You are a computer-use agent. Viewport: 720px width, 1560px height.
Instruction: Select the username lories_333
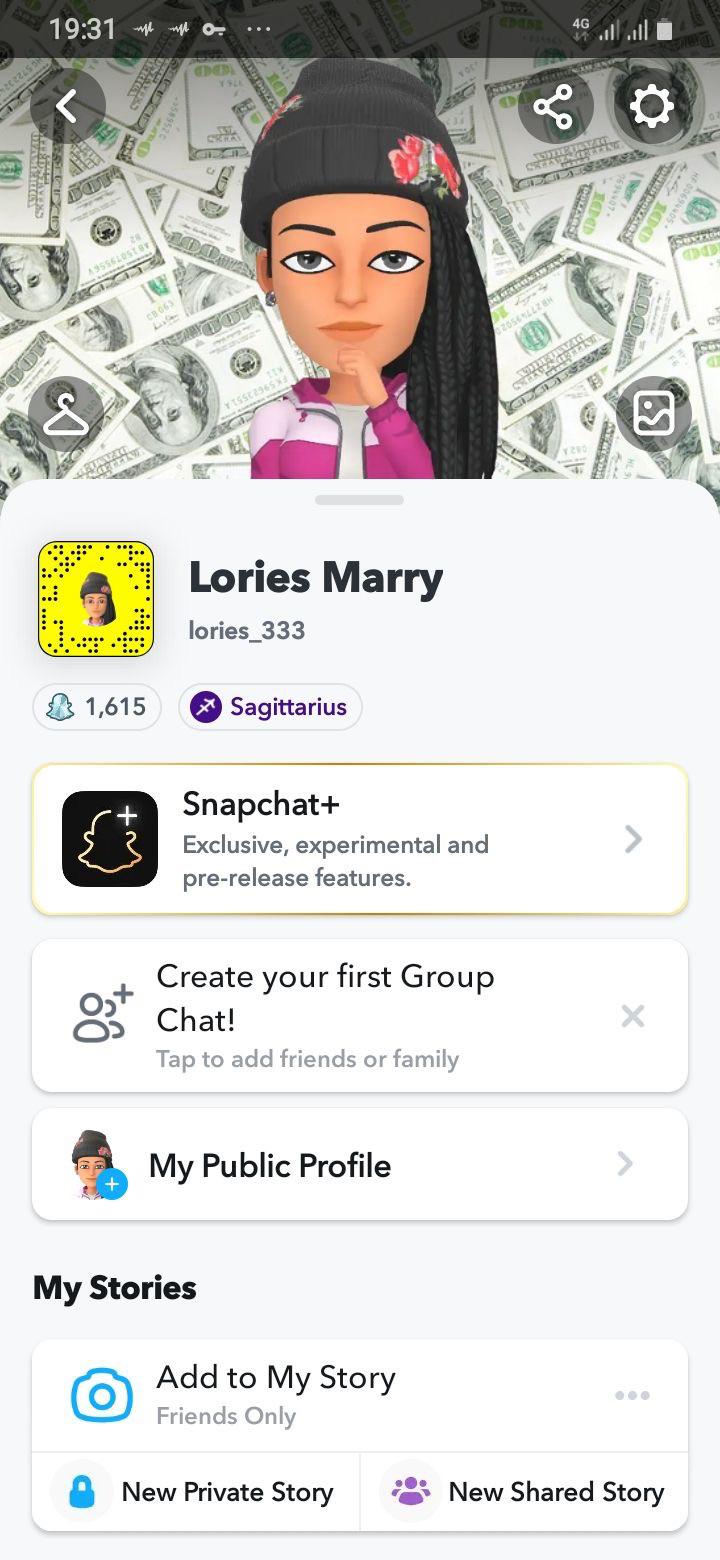point(247,630)
